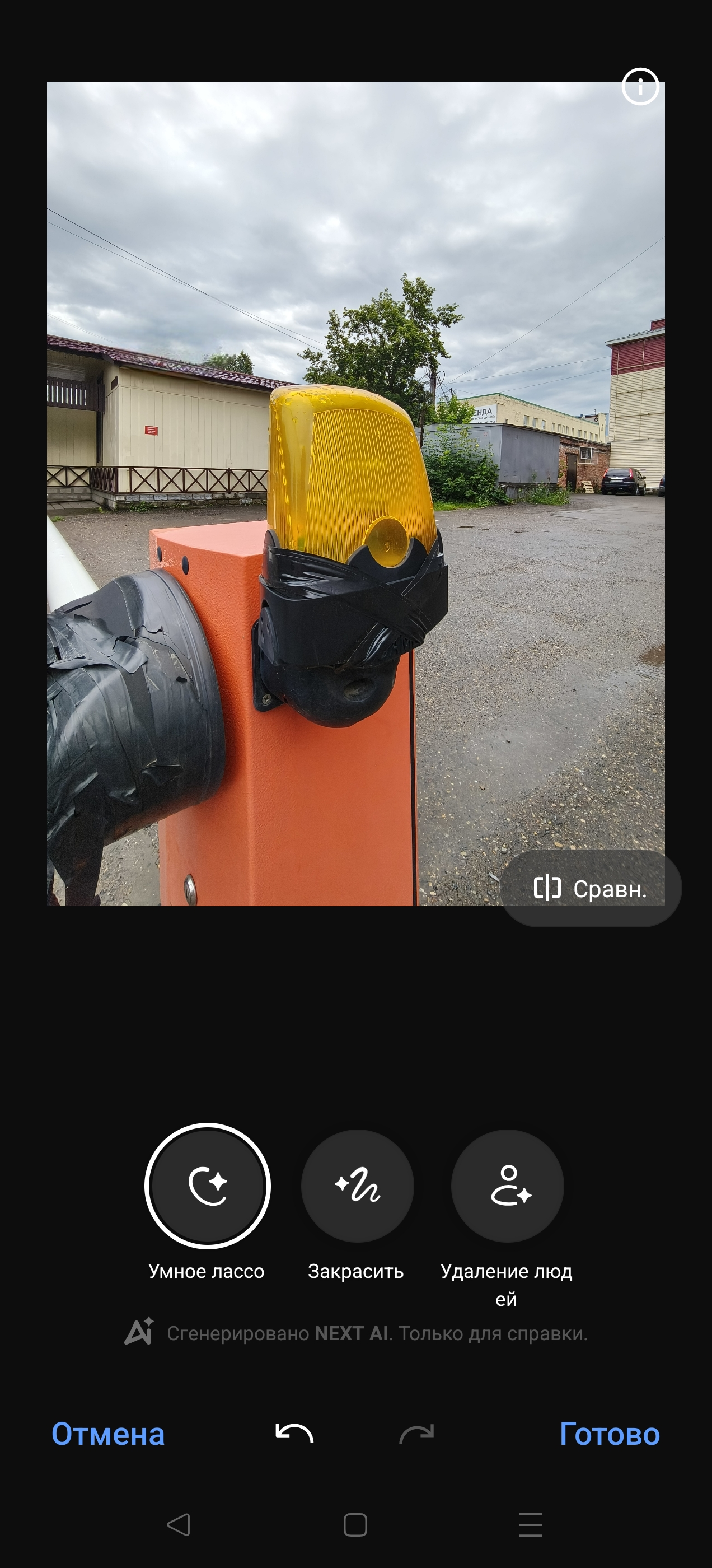Select the Умное лассо tool
712x1568 pixels.
[208, 1185]
